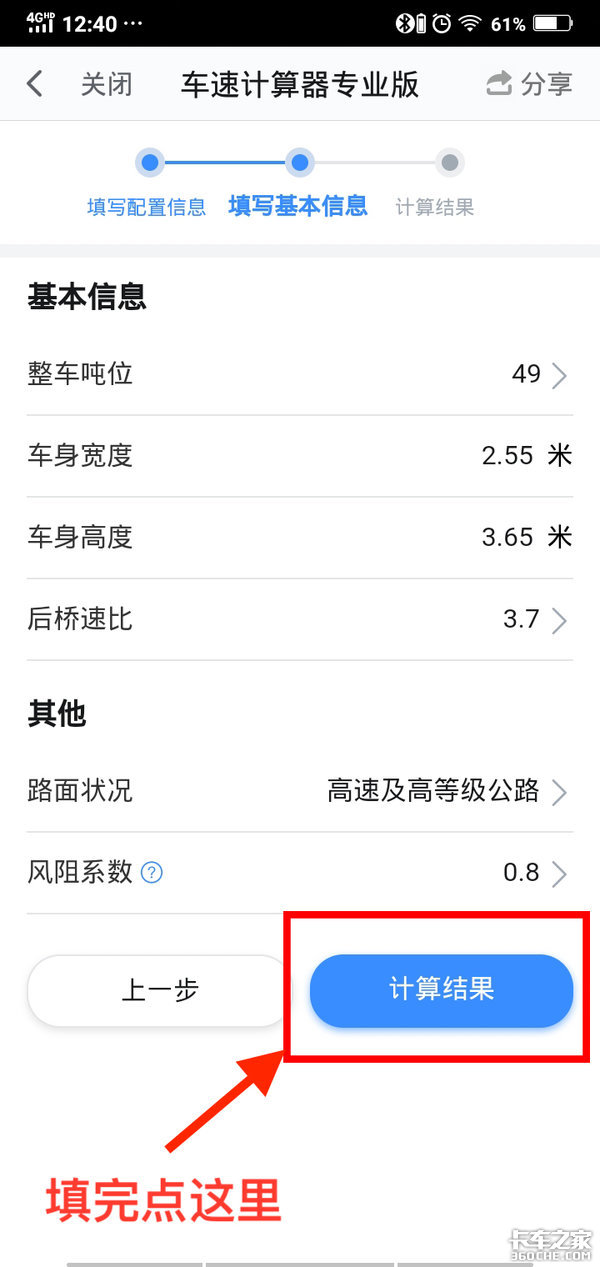
Task: Open the 整车吨位 selection row
Action: (300, 375)
